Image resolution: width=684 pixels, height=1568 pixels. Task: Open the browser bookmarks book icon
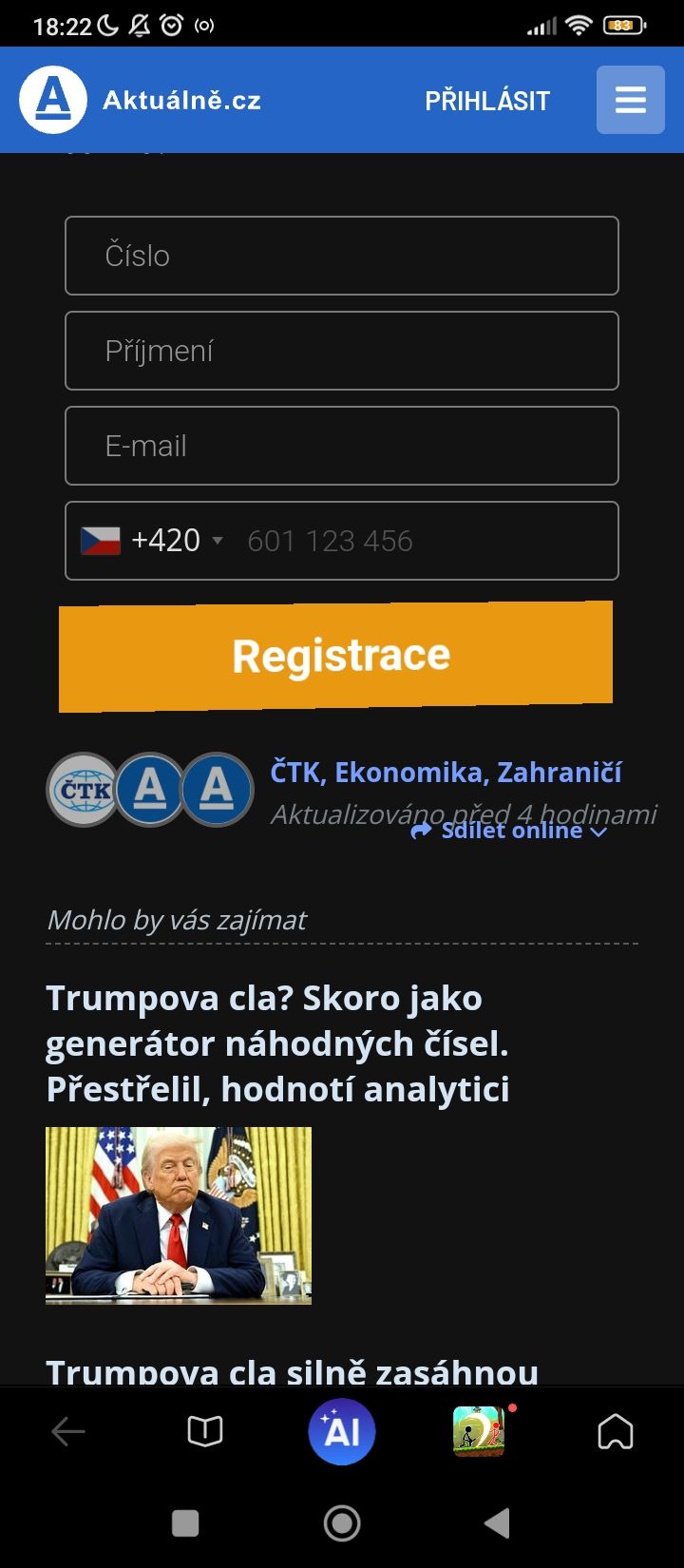pos(205,1431)
